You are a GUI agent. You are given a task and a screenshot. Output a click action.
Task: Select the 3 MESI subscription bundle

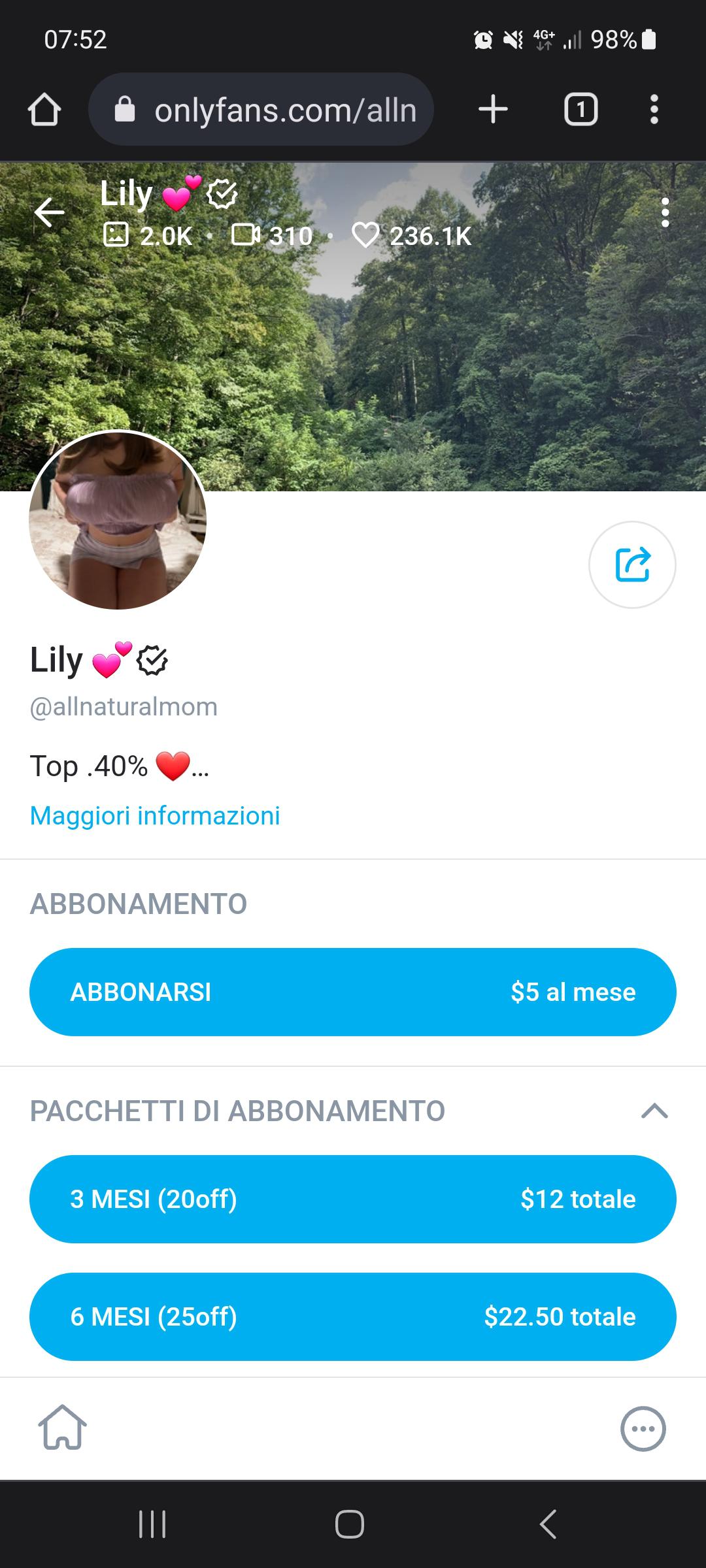tap(353, 1199)
